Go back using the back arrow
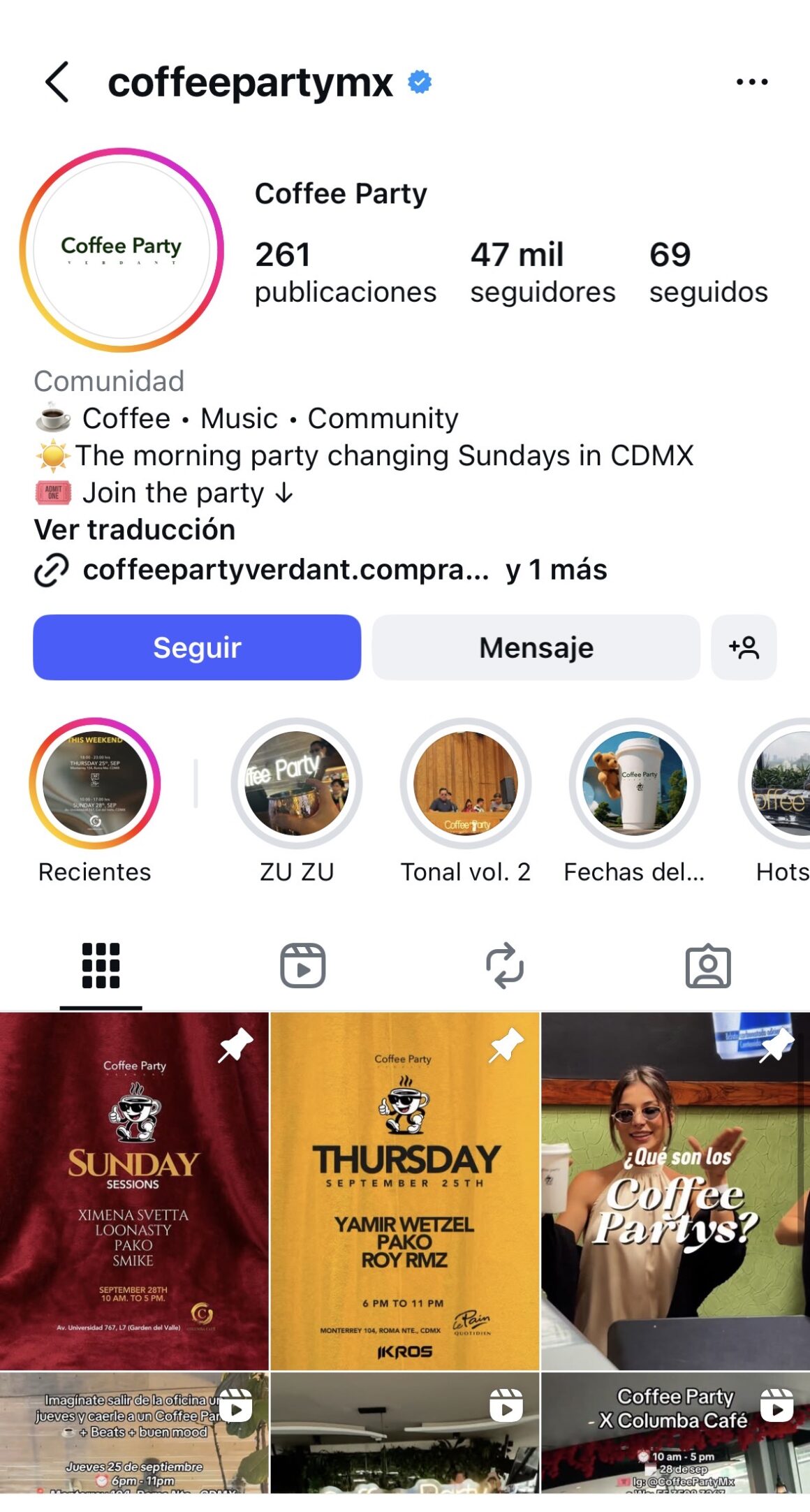The height and width of the screenshot is (1512, 810). tap(57, 82)
